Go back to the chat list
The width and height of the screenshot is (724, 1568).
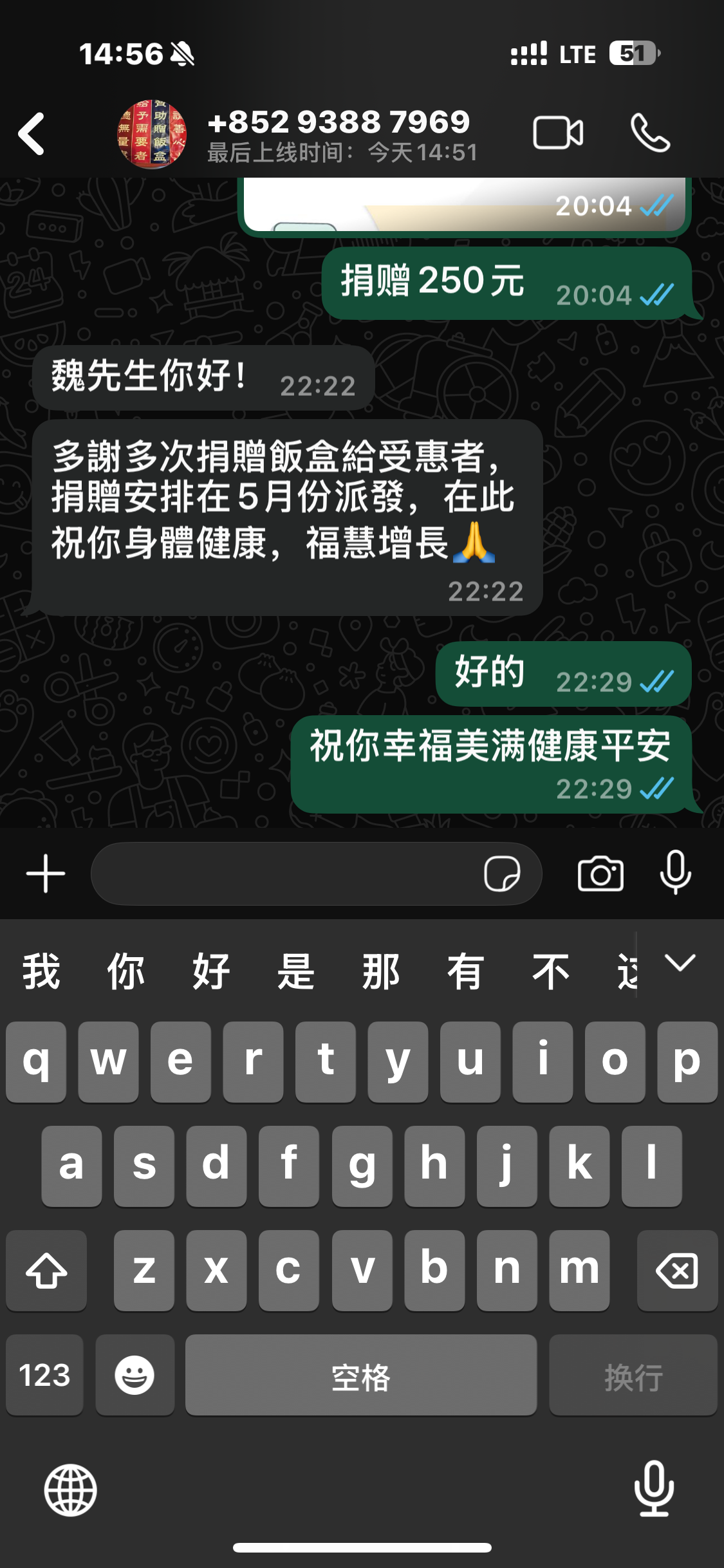pyautogui.click(x=32, y=134)
